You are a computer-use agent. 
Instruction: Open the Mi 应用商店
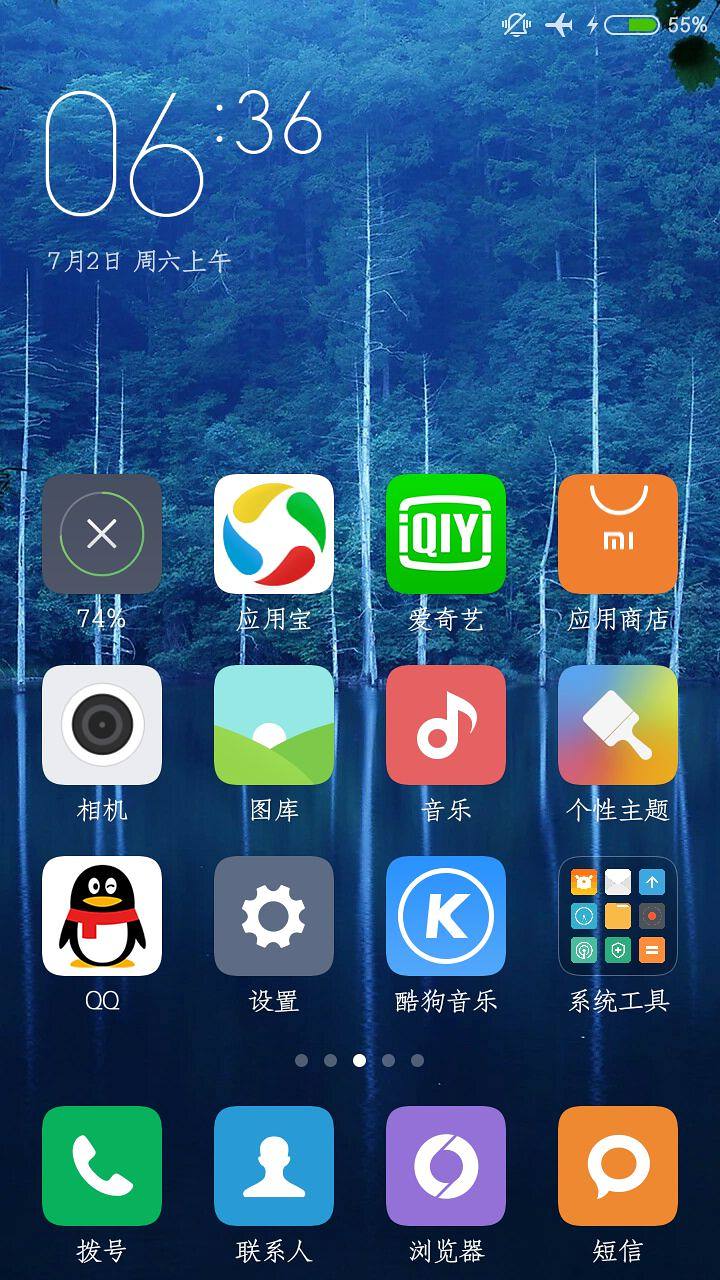point(618,535)
